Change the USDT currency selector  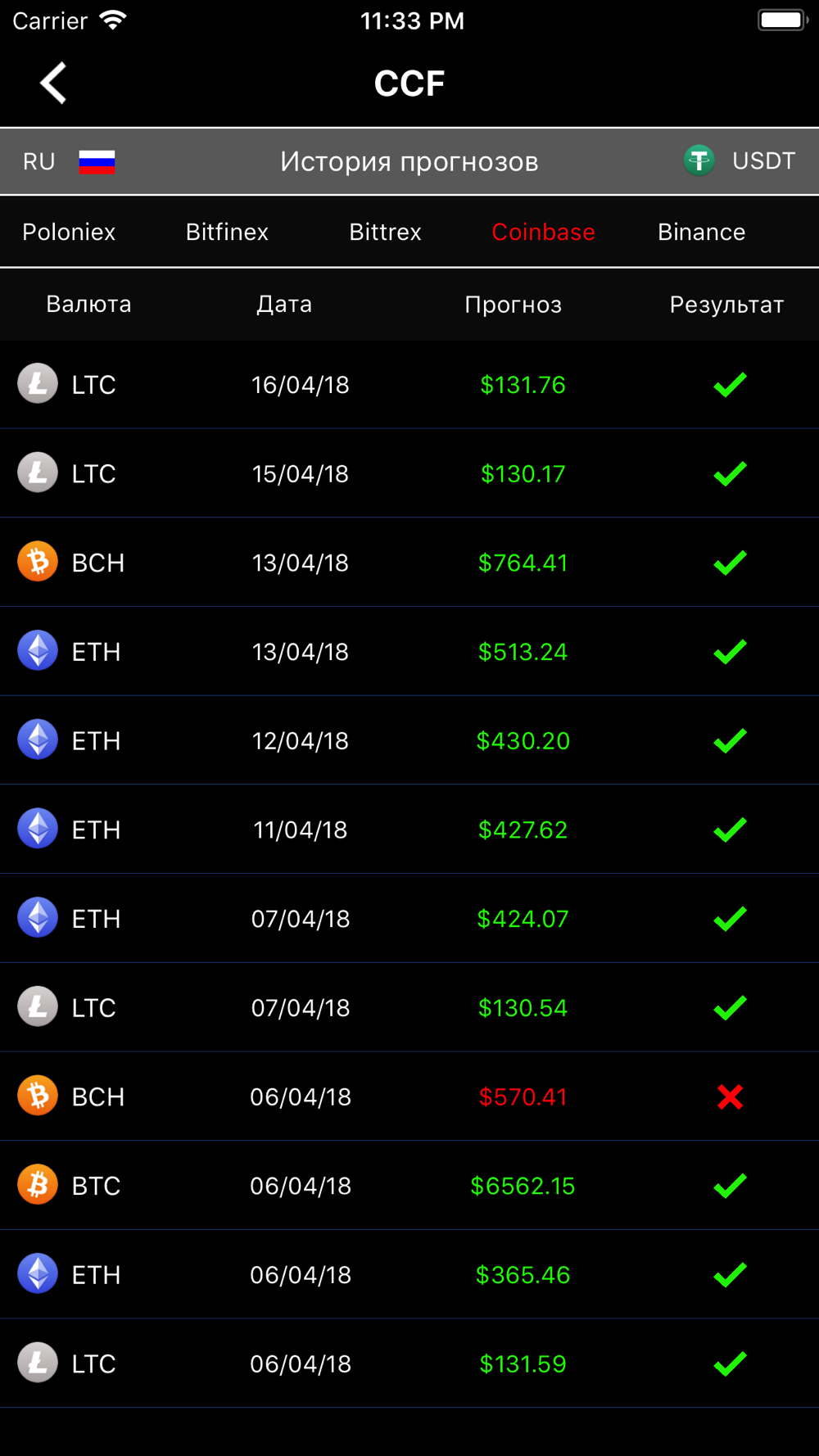click(x=740, y=161)
